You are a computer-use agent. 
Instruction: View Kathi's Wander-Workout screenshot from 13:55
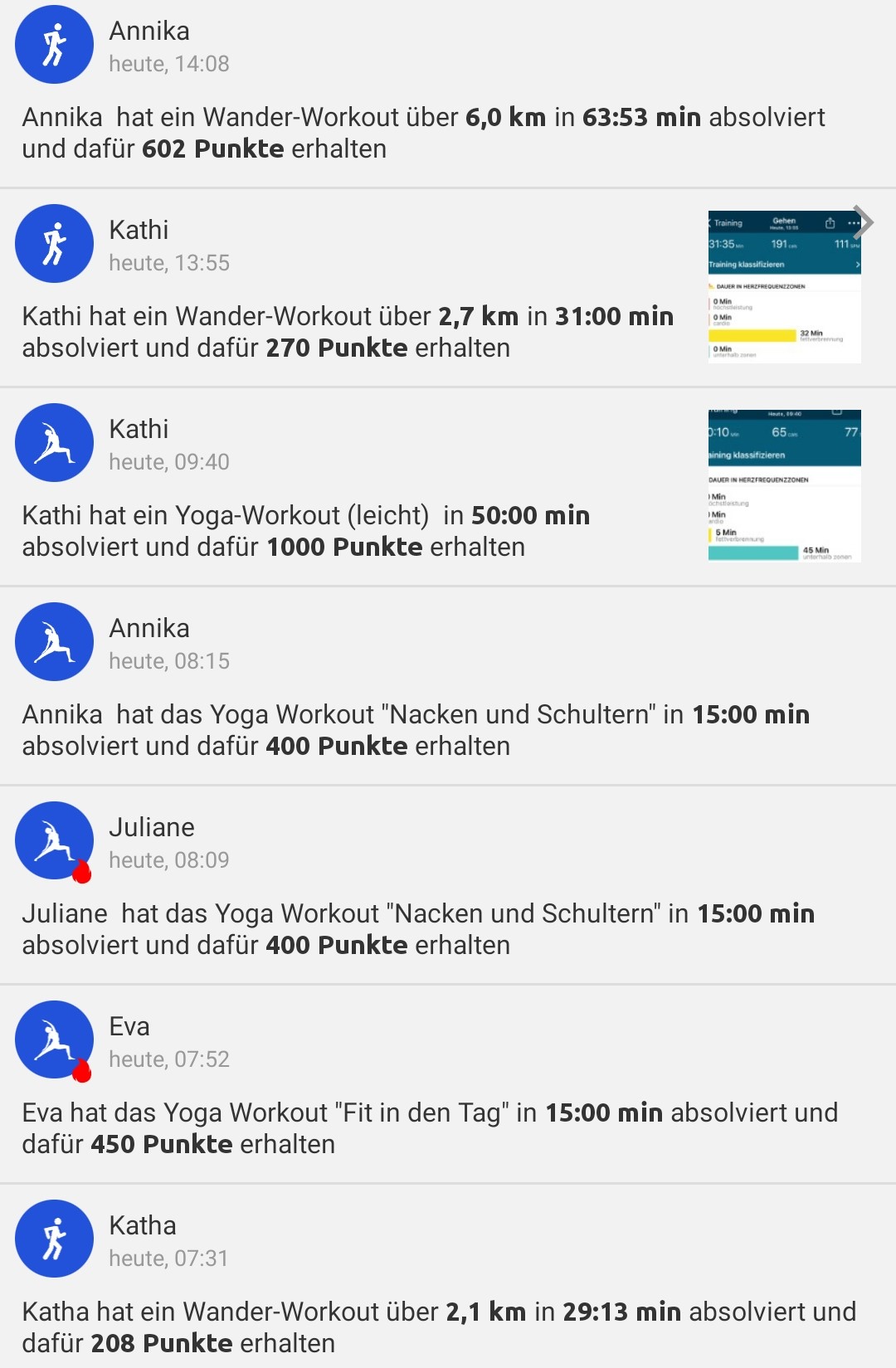(784, 287)
